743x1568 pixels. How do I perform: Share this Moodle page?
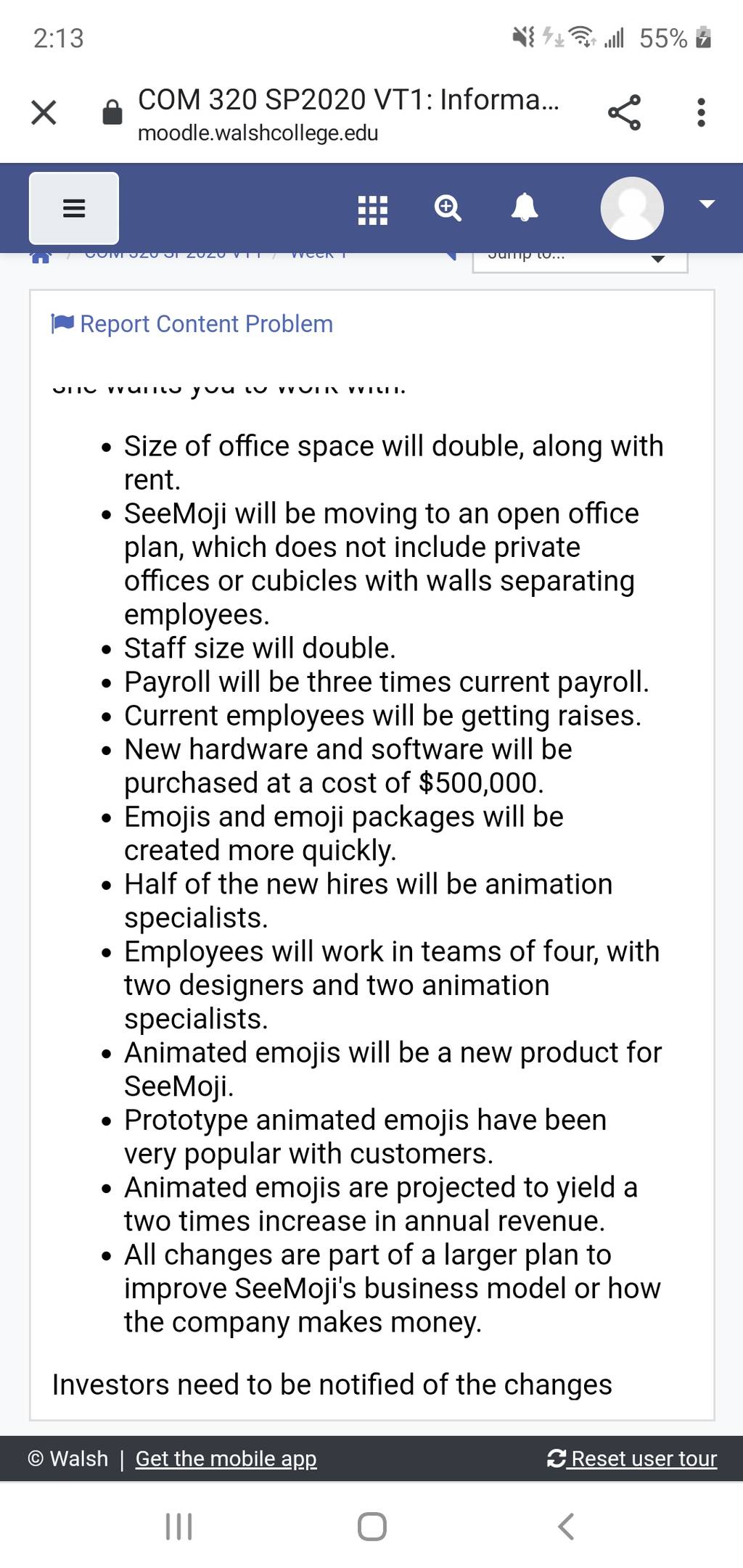click(624, 112)
